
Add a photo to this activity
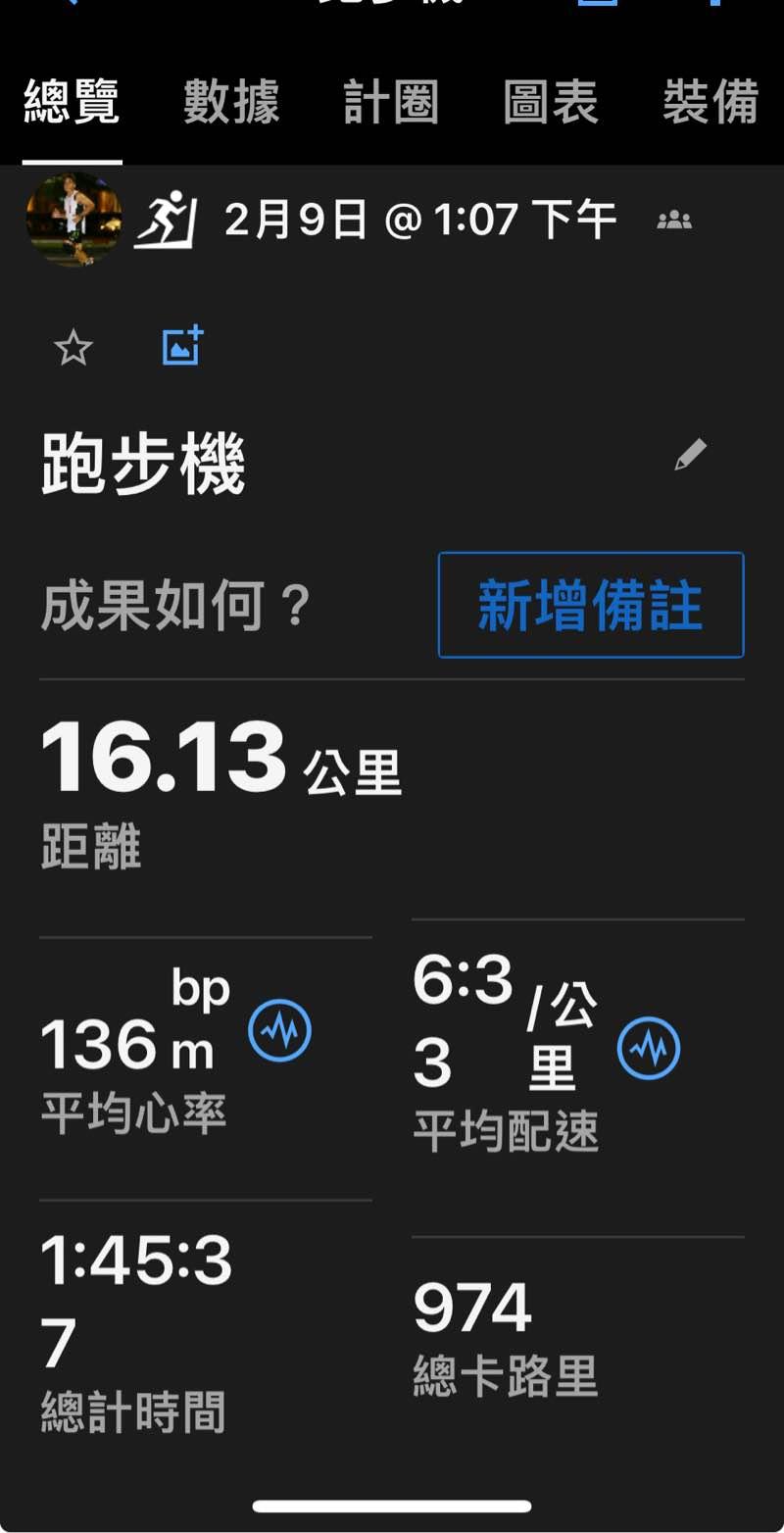pyautogui.click(x=182, y=346)
